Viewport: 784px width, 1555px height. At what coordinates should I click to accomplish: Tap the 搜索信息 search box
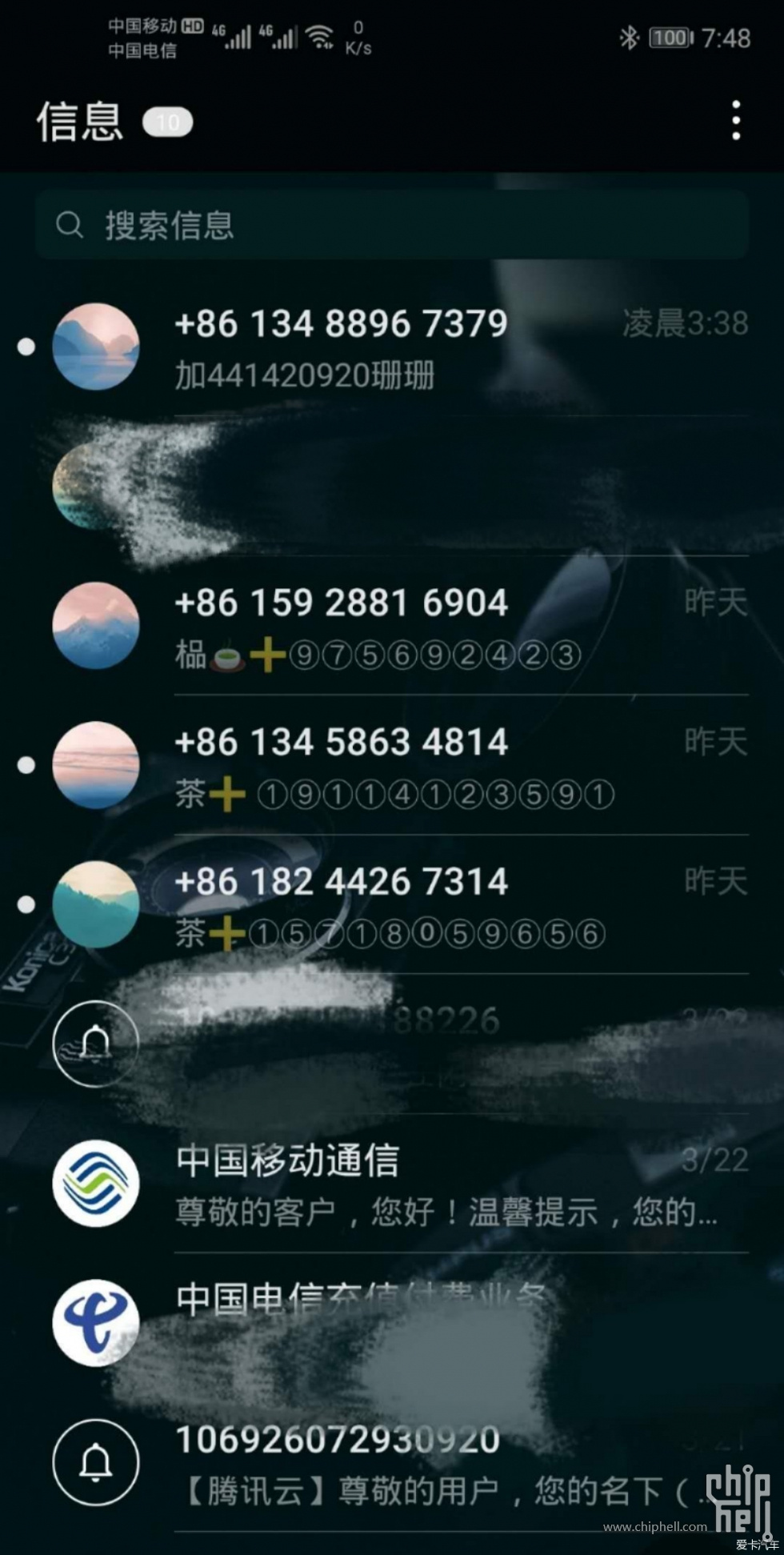pos(392,225)
